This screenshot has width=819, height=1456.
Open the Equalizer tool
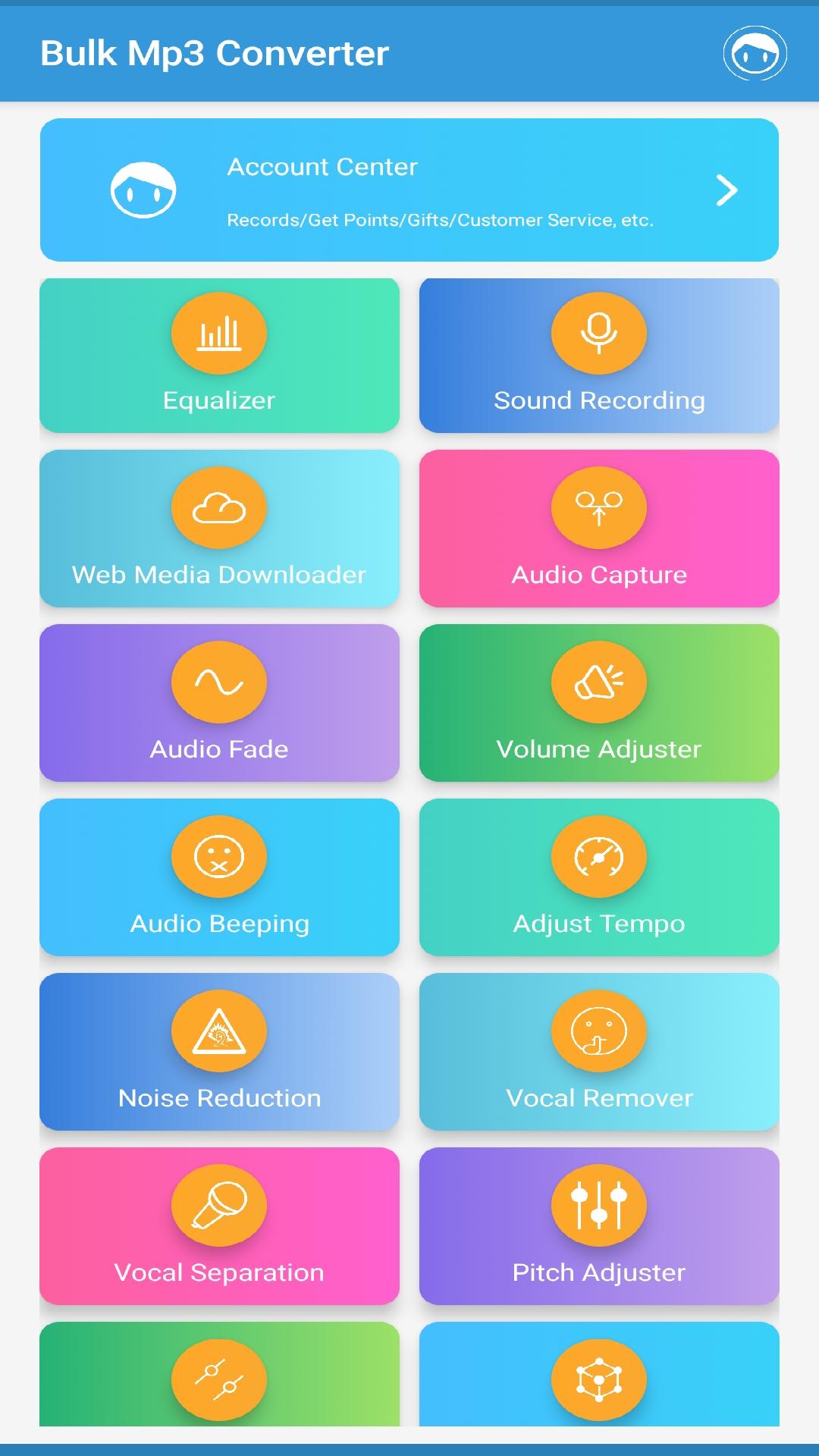(x=219, y=356)
